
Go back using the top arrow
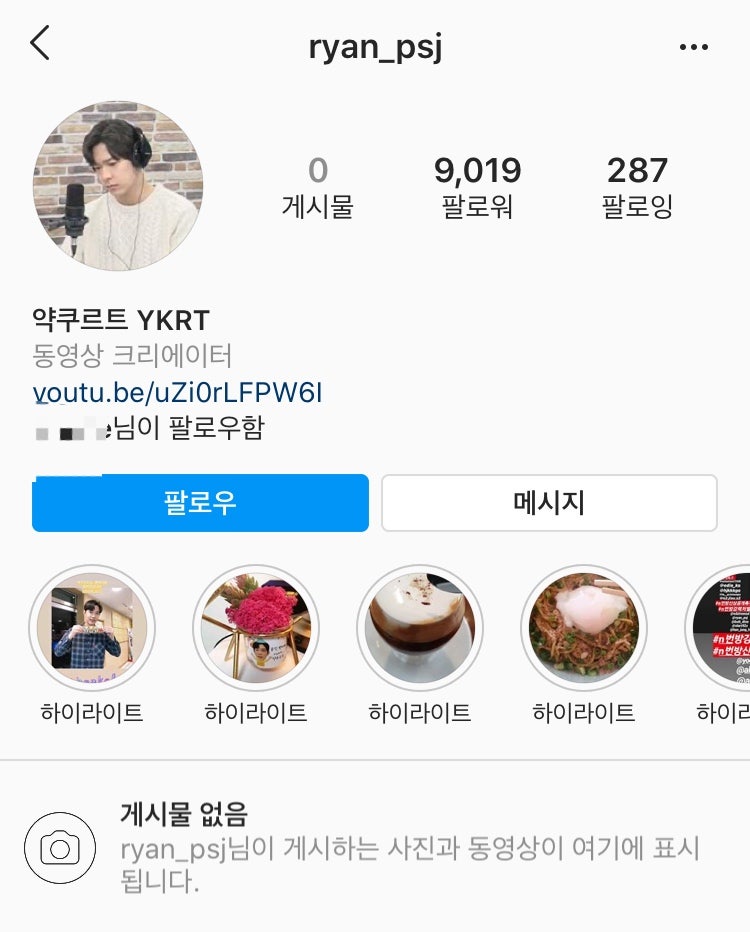coord(40,44)
